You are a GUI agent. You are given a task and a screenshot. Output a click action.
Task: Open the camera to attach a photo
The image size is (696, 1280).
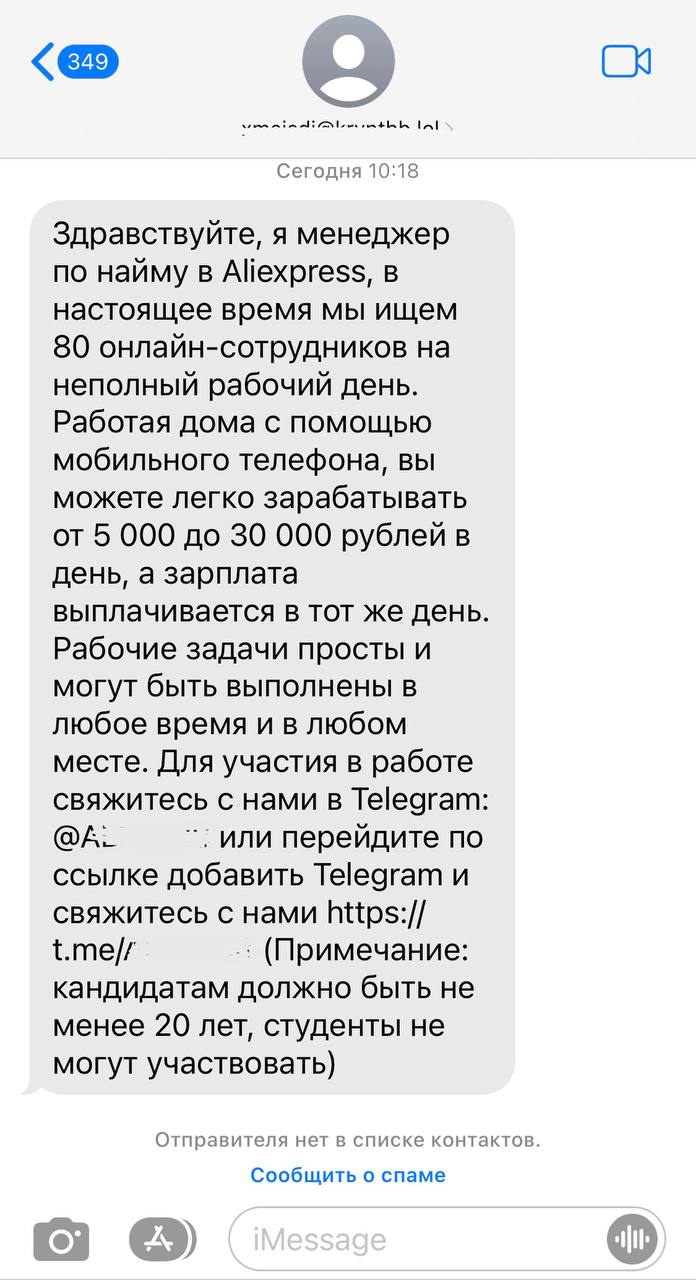point(61,1241)
